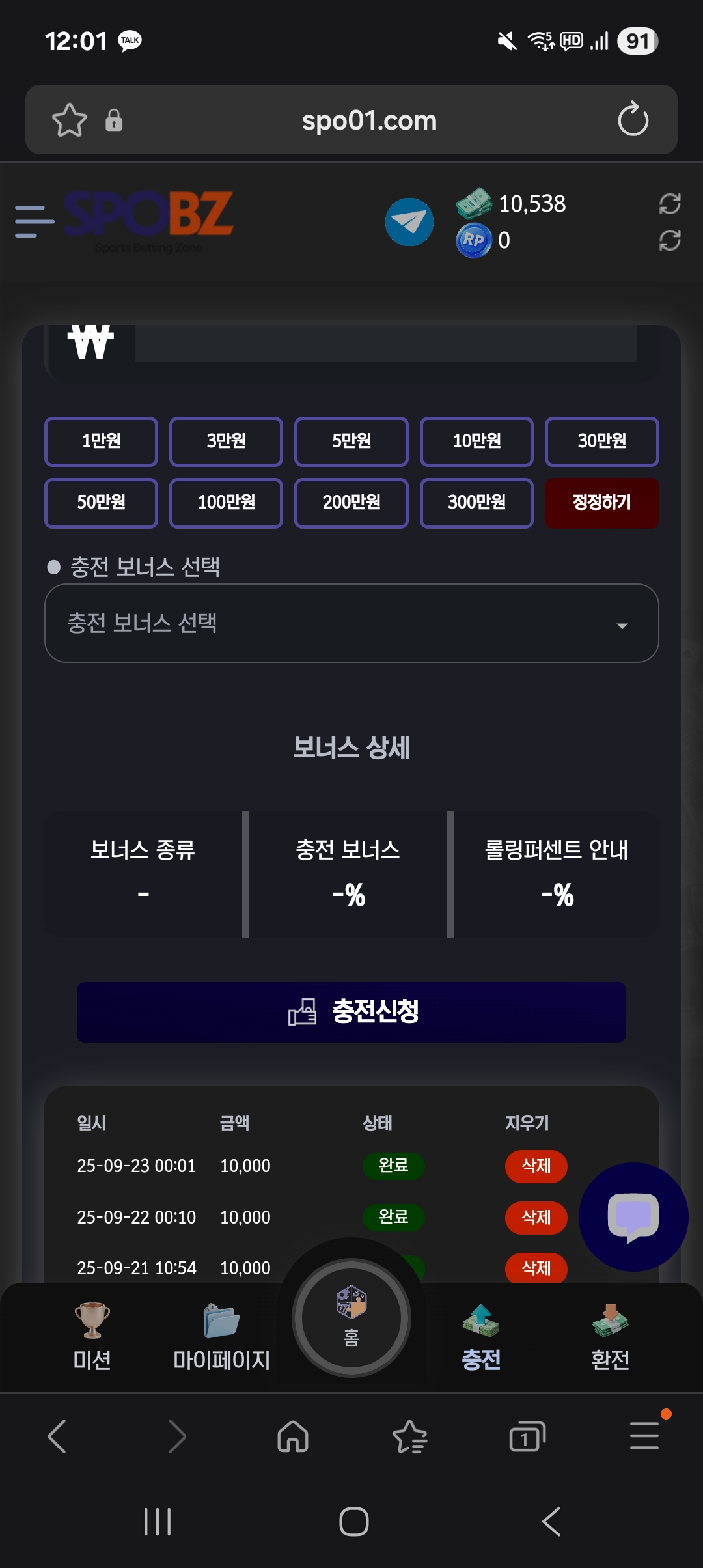Choose the 5만원 preset amount
Screen dimensions: 703x1568
click(x=351, y=441)
